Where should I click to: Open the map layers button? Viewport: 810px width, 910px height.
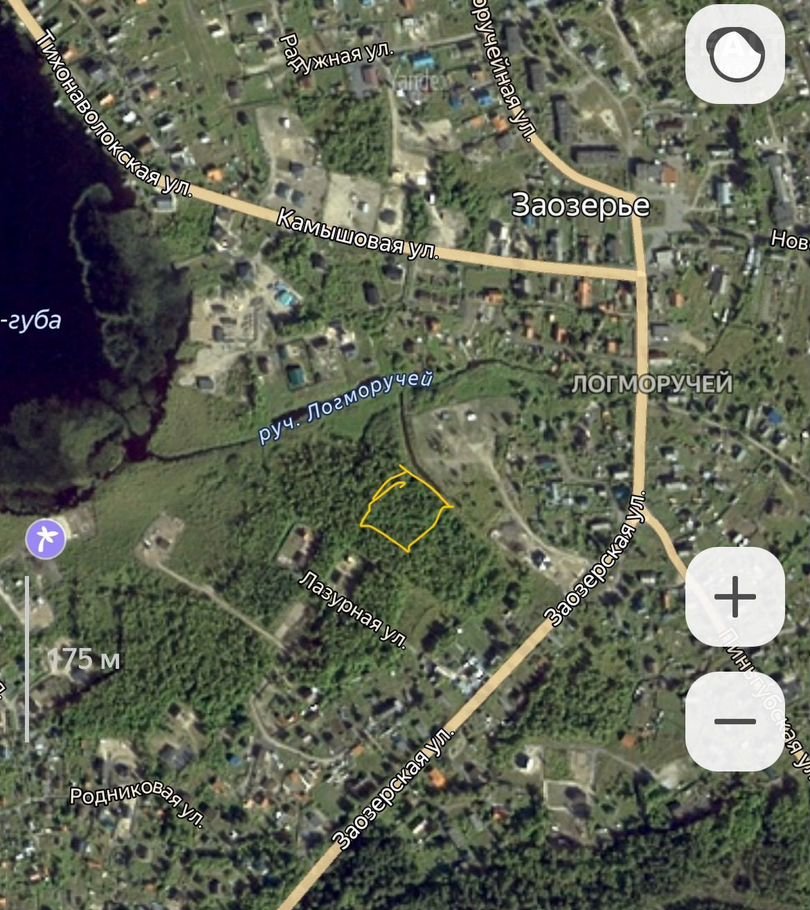point(735,55)
